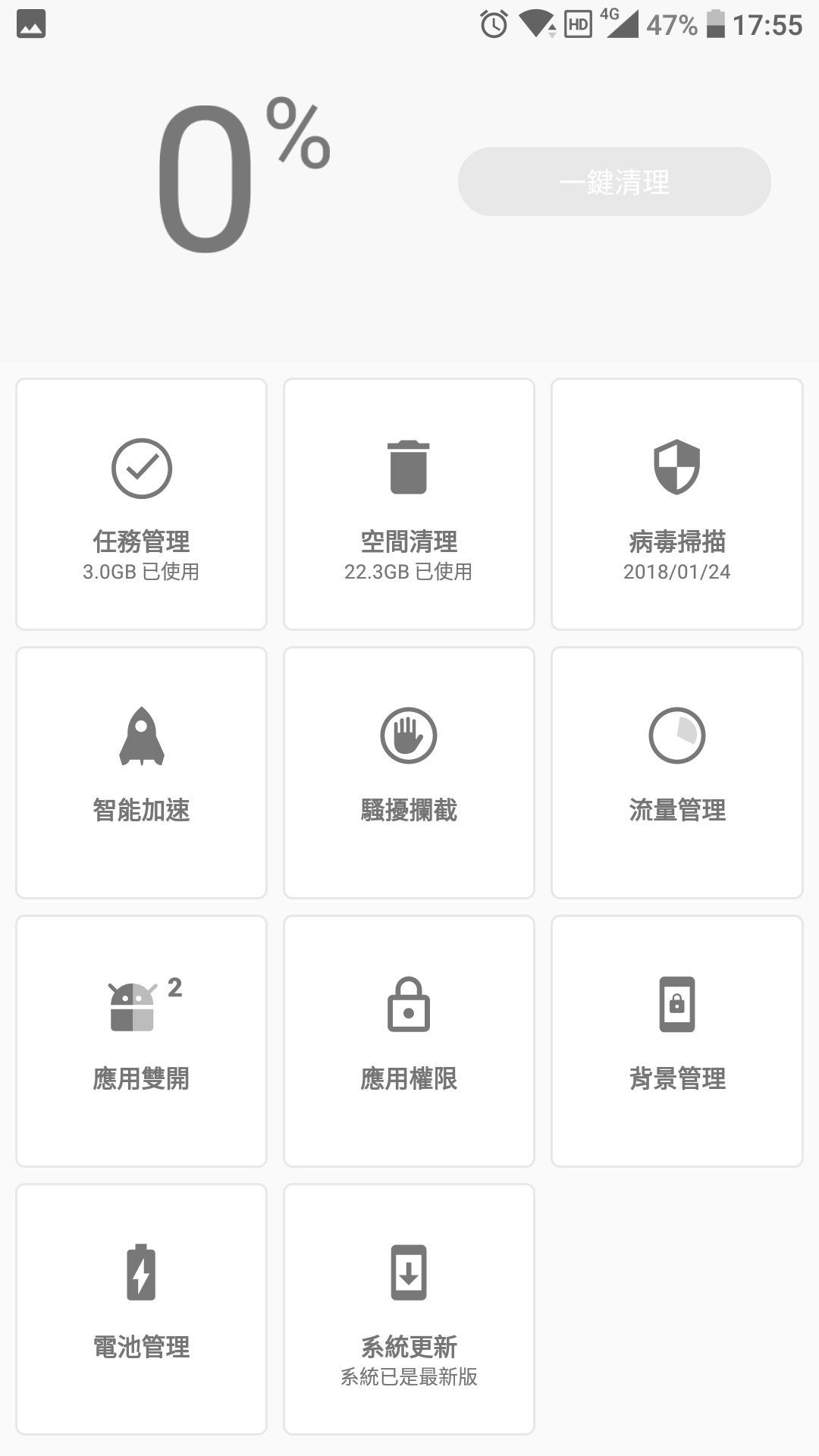Screen dimensions: 819x1456
Task: Check 系統更新 system update
Action: point(409,1309)
